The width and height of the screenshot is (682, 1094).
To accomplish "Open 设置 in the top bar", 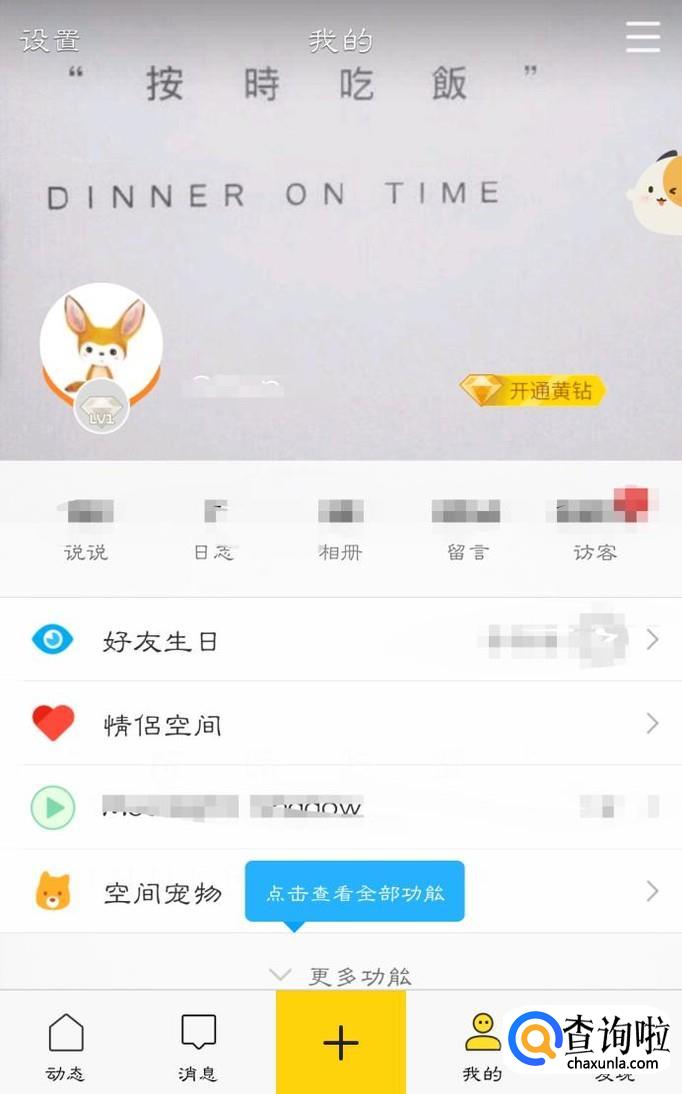I will 50,40.
